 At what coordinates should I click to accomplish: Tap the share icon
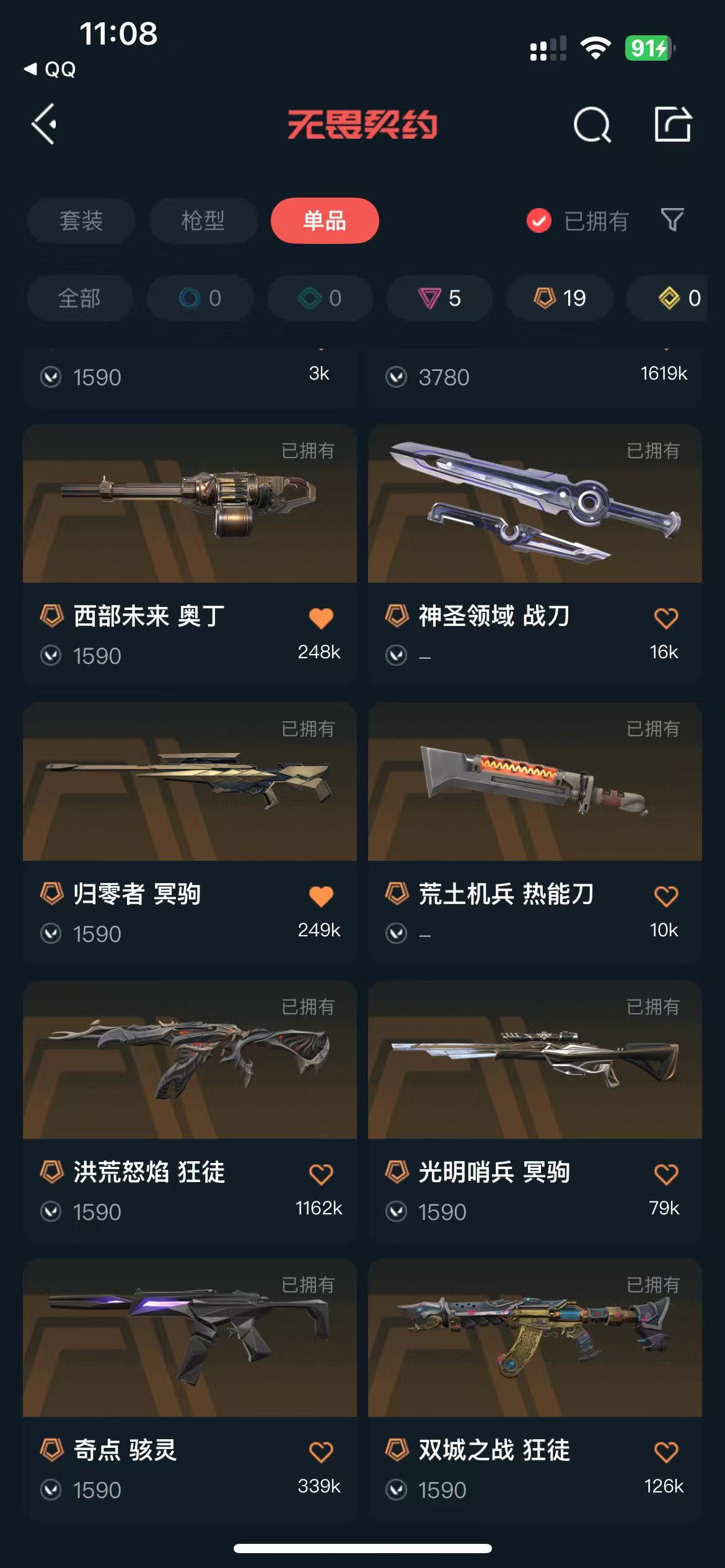coord(673,124)
